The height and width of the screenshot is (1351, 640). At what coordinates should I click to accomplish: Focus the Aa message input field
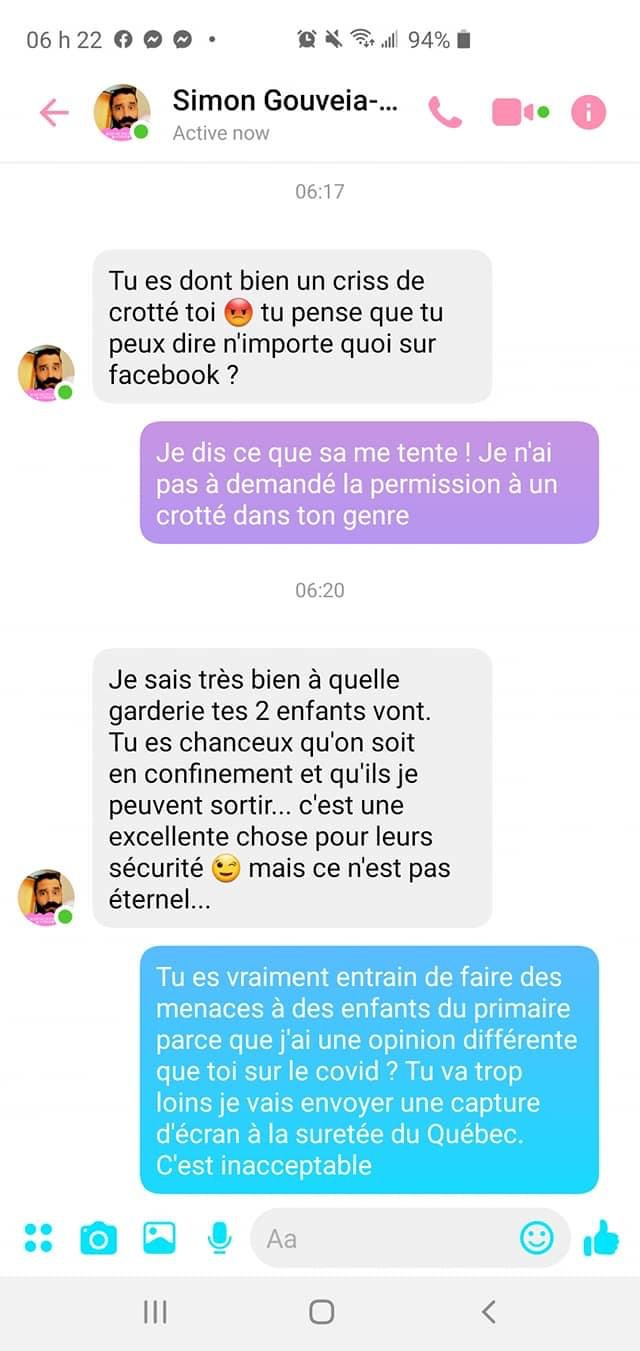click(x=385, y=1239)
